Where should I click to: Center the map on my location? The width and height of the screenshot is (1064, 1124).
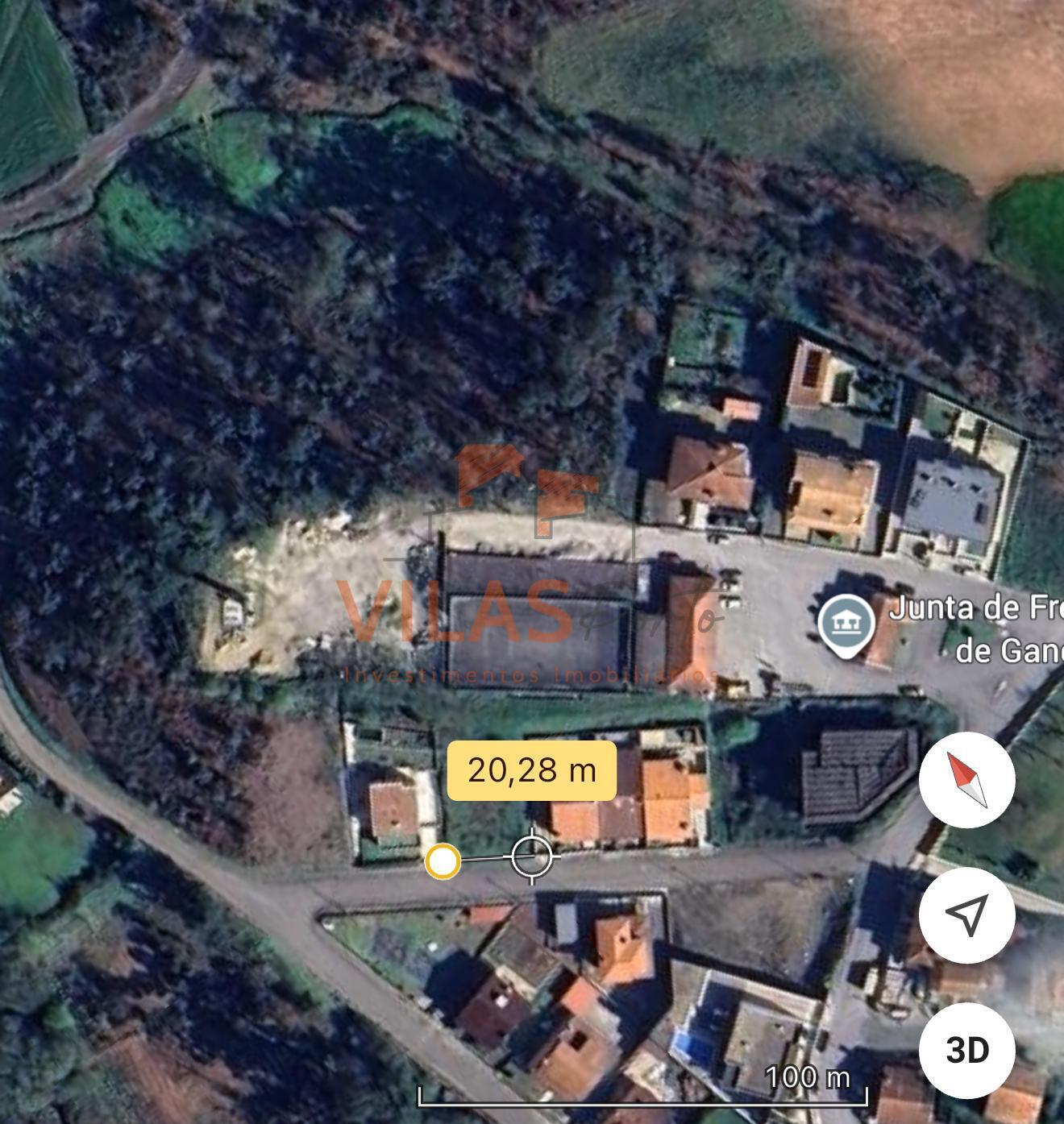966,915
